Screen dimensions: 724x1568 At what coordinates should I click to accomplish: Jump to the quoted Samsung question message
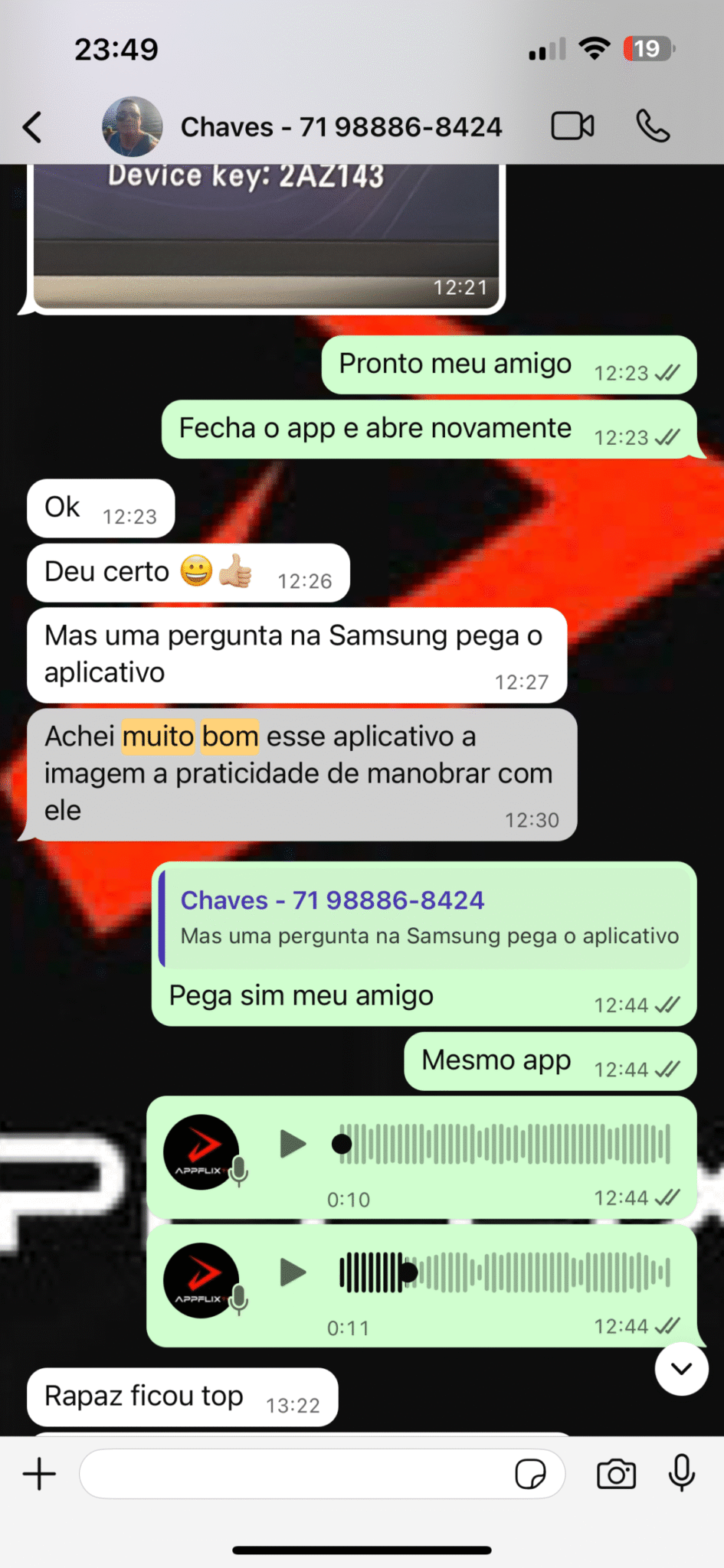(426, 918)
